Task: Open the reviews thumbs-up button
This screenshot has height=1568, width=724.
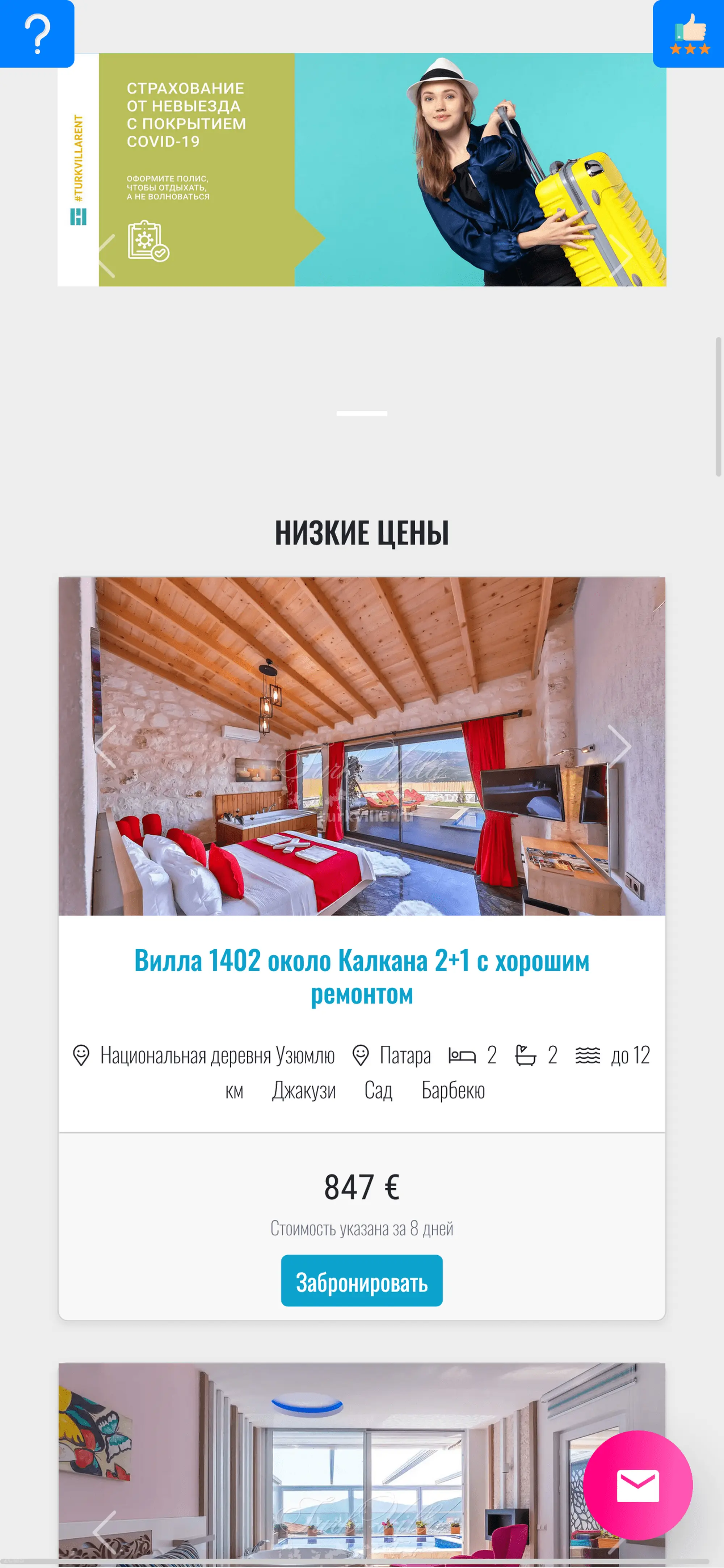Action: coord(689,33)
